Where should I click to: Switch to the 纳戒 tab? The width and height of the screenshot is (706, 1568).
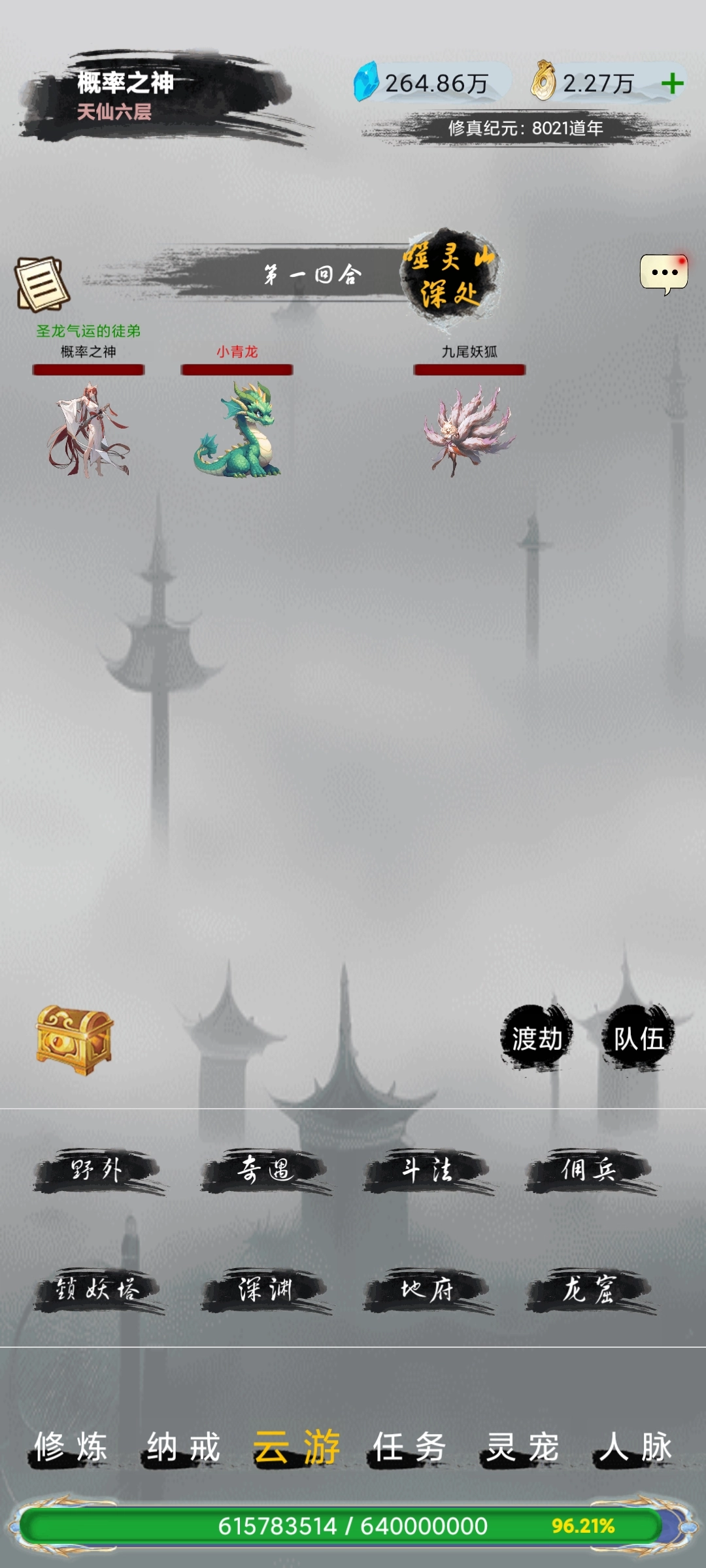click(x=183, y=1446)
